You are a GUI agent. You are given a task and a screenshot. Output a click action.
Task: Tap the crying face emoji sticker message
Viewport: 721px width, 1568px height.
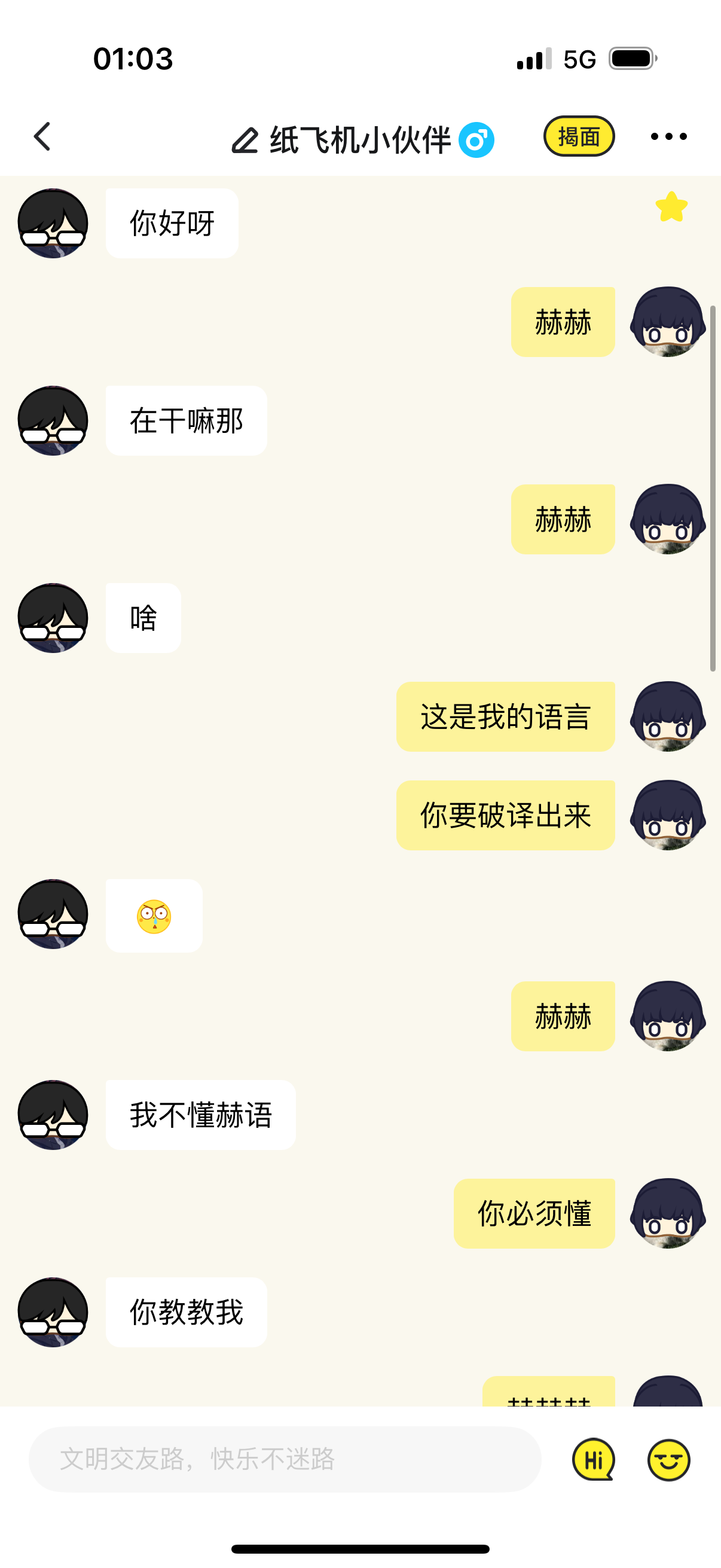(x=153, y=915)
